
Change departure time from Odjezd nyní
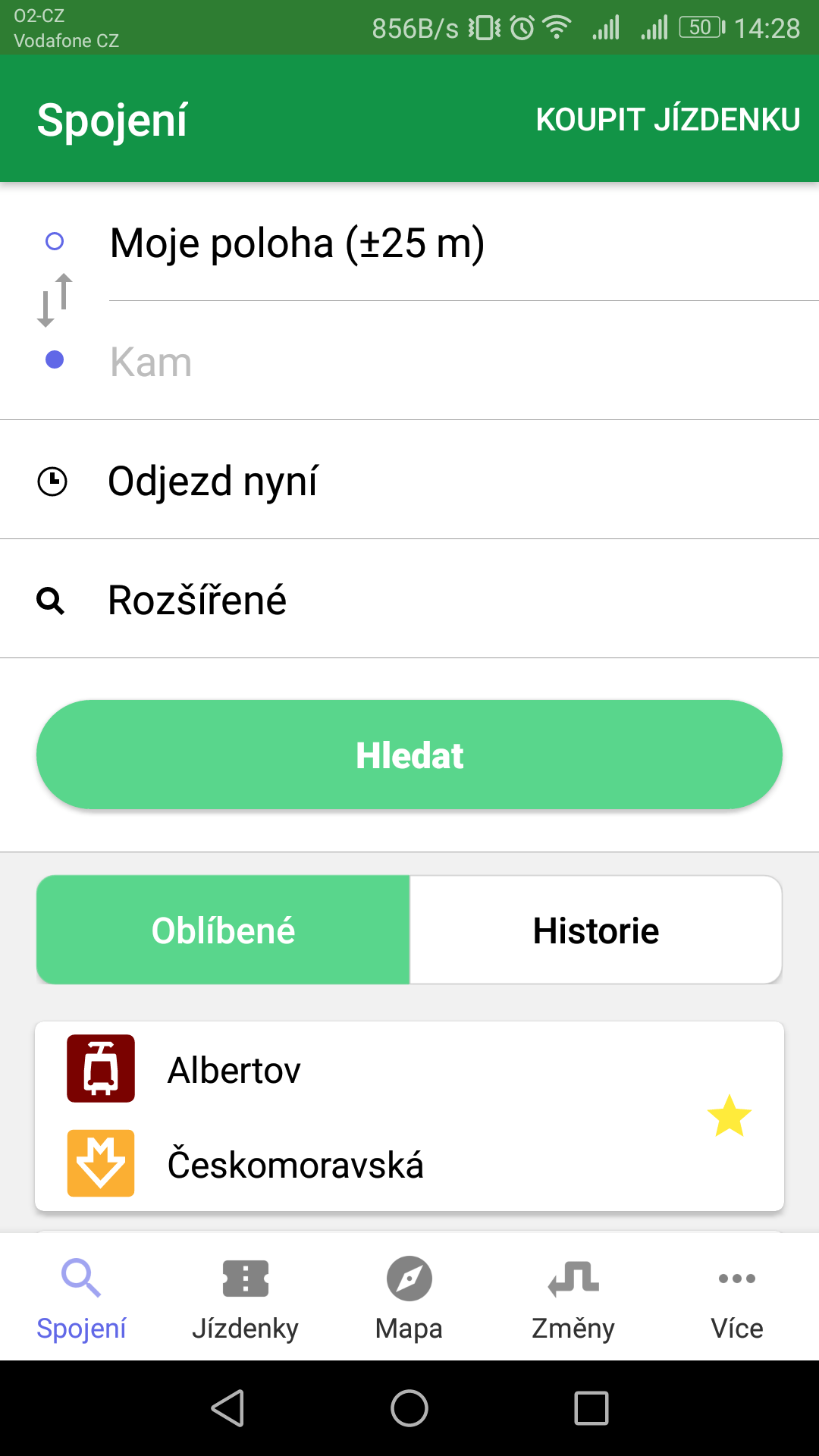pos(409,480)
